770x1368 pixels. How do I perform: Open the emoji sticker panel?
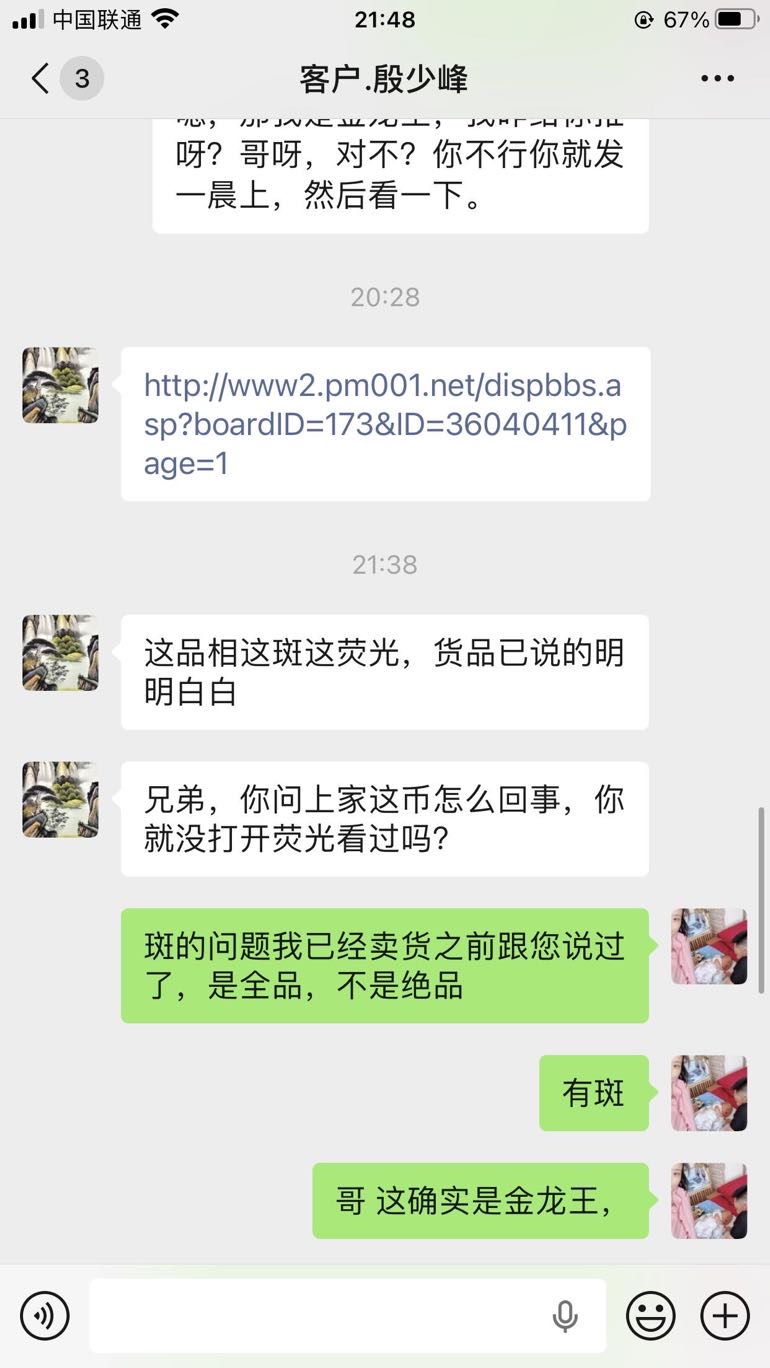(x=651, y=1315)
